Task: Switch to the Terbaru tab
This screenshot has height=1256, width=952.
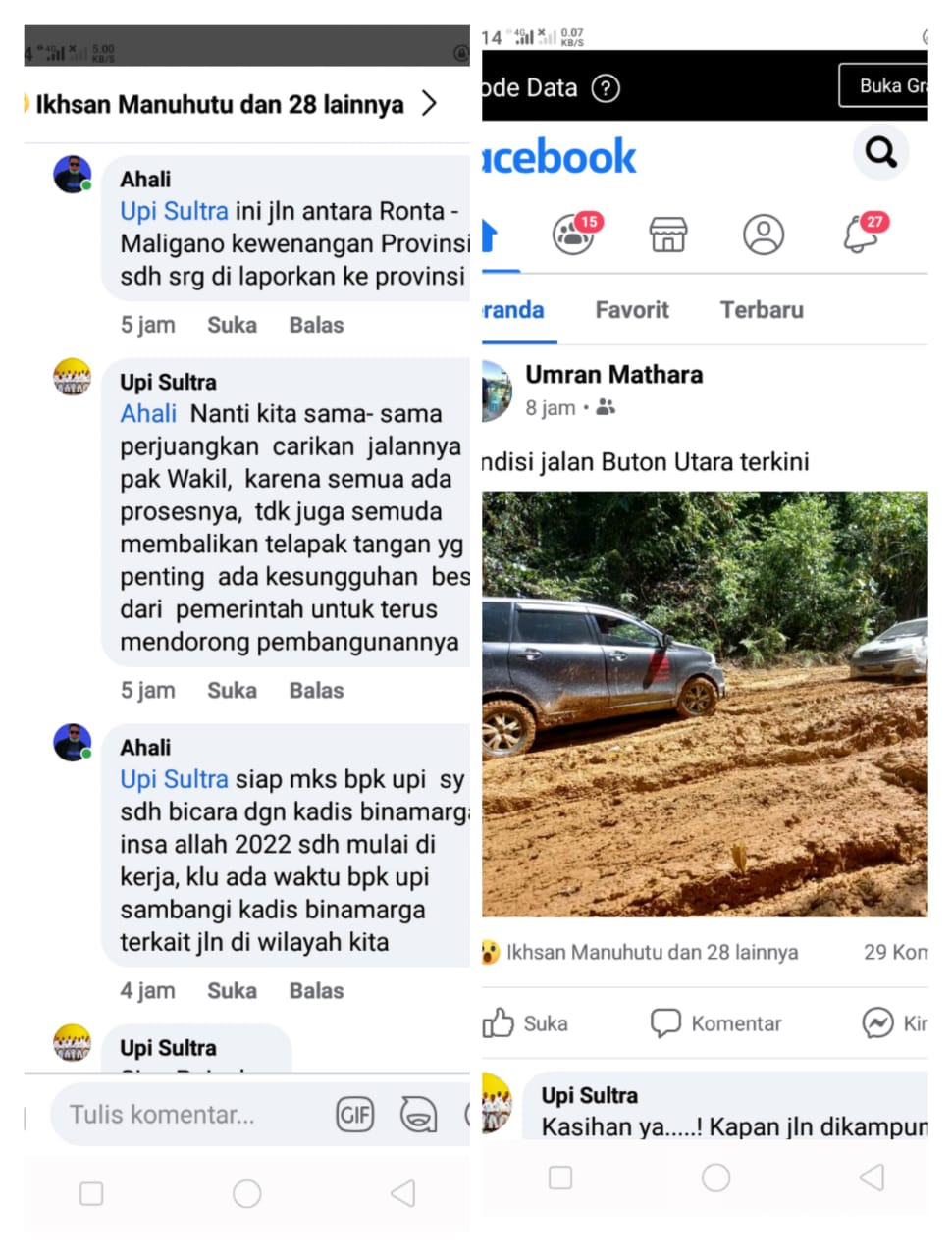Action: click(762, 310)
